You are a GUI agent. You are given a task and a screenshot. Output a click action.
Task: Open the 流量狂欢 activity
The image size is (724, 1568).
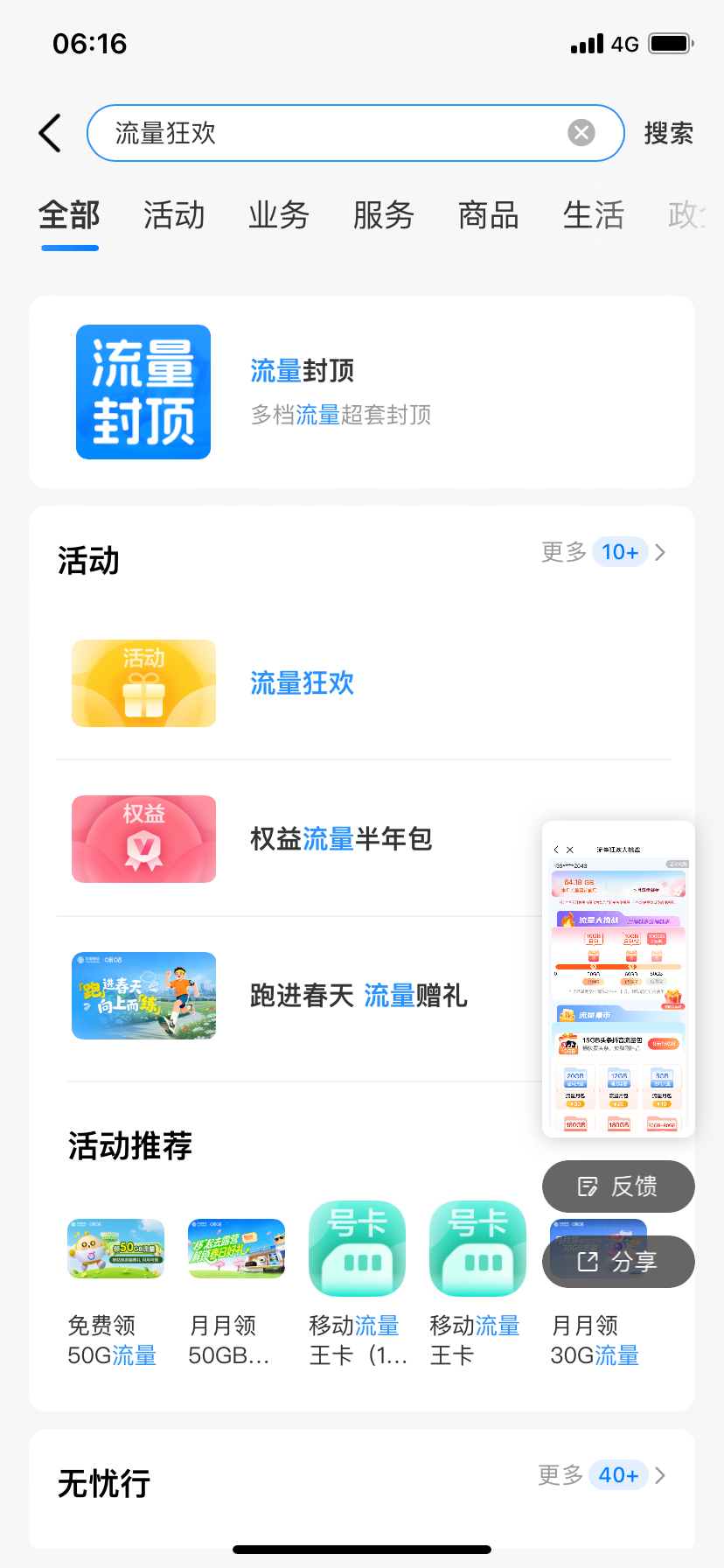[302, 683]
